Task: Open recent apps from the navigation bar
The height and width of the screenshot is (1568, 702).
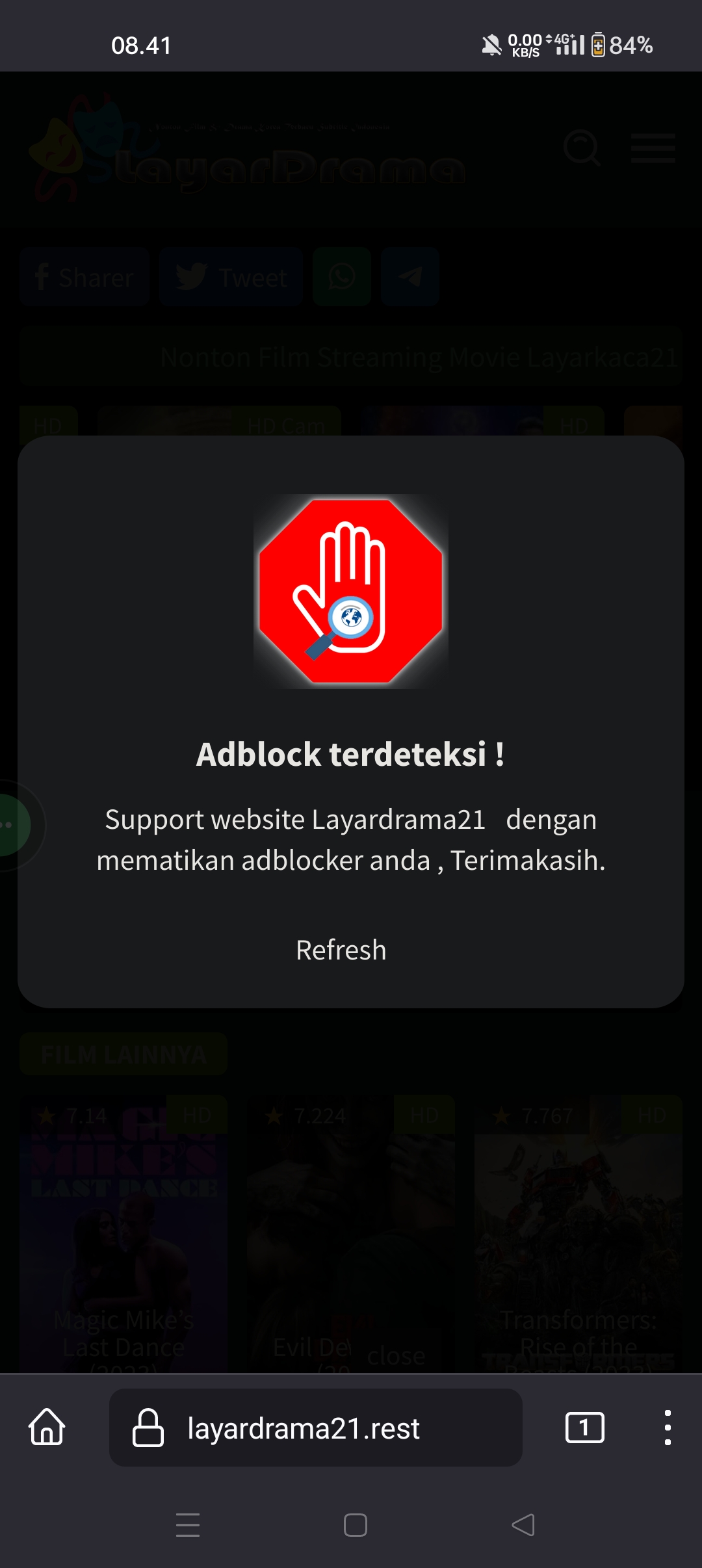Action: [x=188, y=1525]
